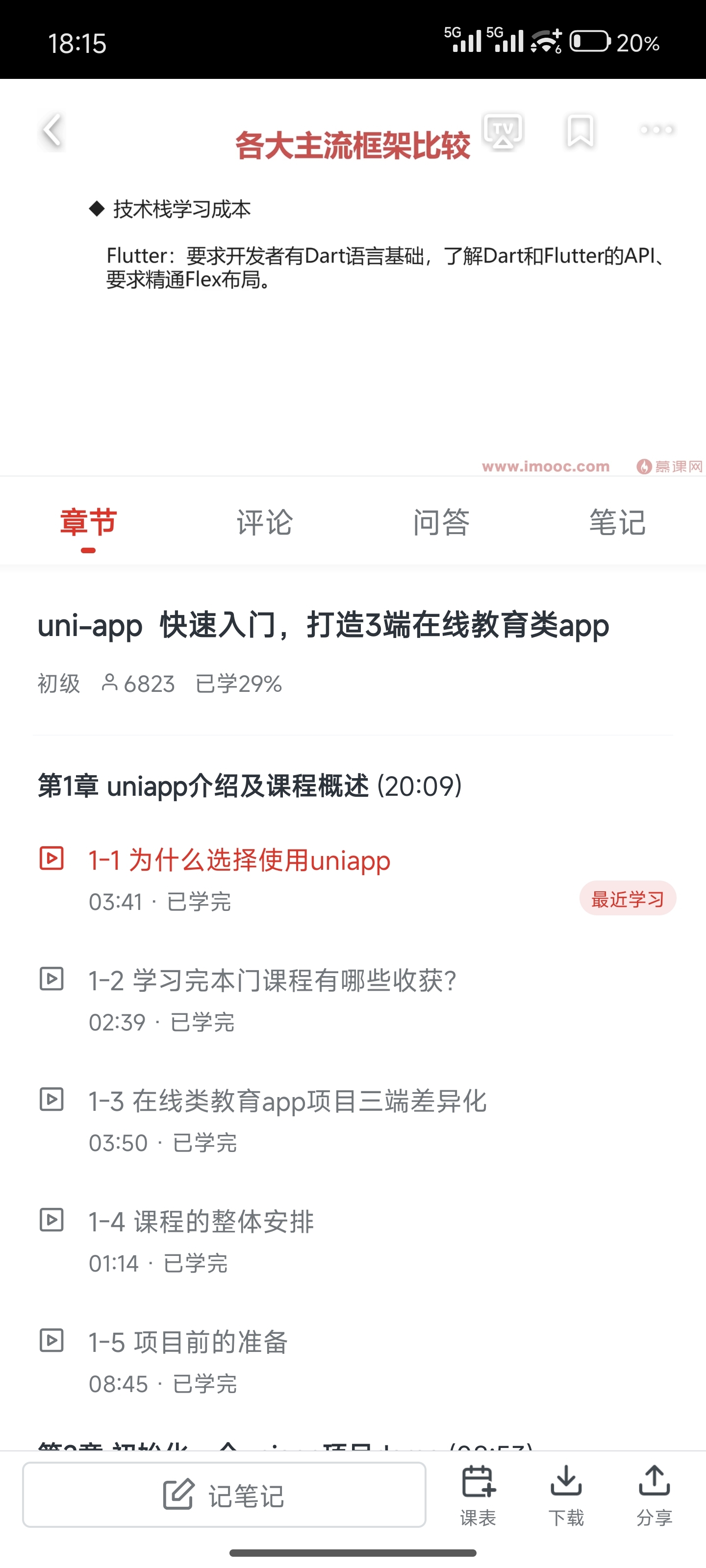
Task: Open the 课表 schedule
Action: tap(478, 1495)
